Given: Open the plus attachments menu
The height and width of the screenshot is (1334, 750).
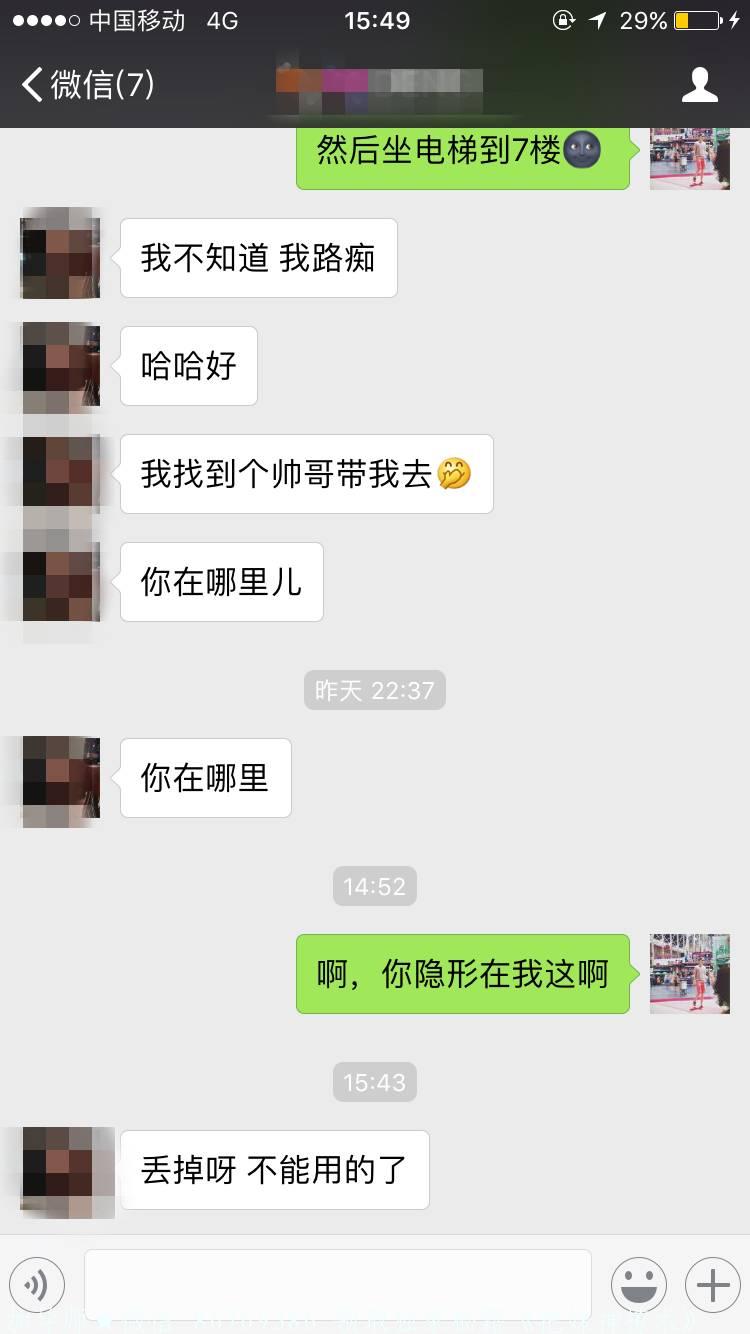Looking at the screenshot, I should 712,1285.
